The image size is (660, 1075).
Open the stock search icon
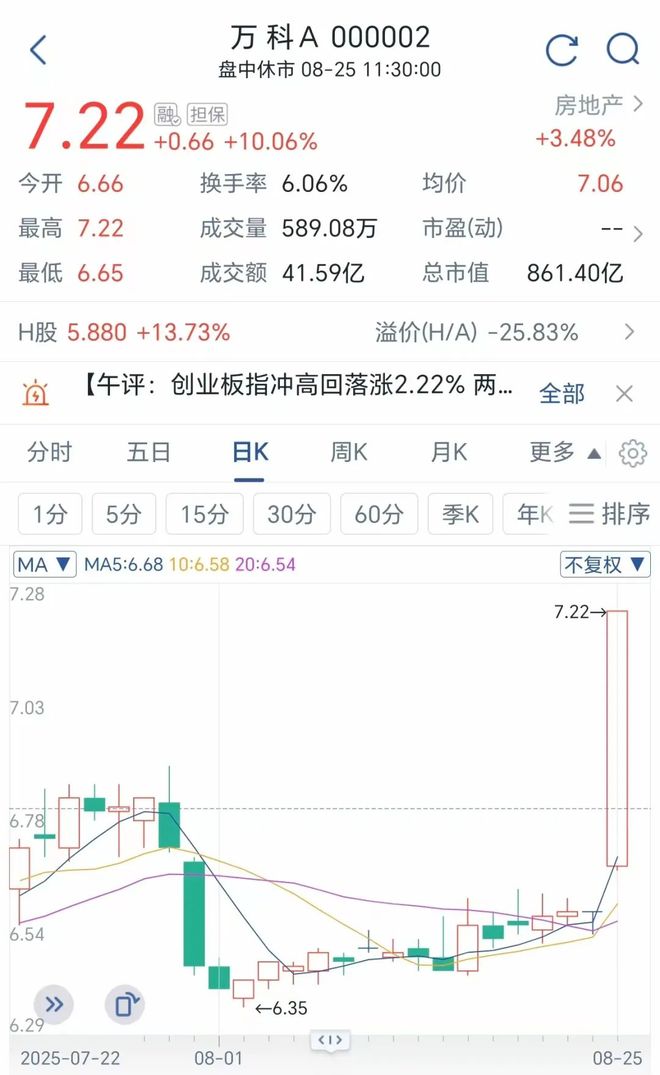[623, 50]
